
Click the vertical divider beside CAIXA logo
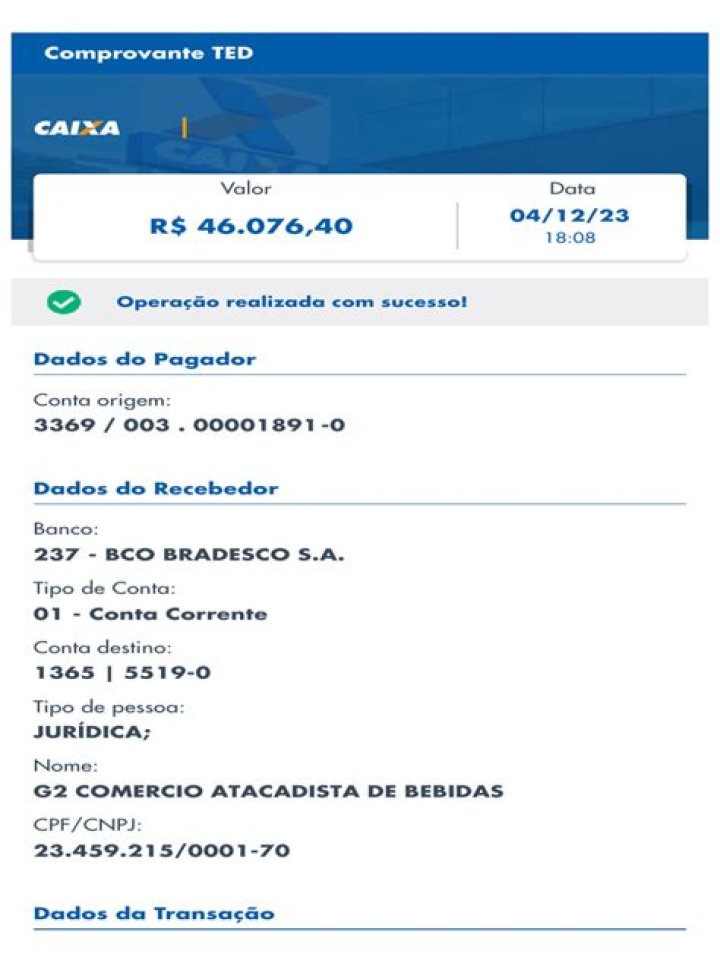[183, 125]
